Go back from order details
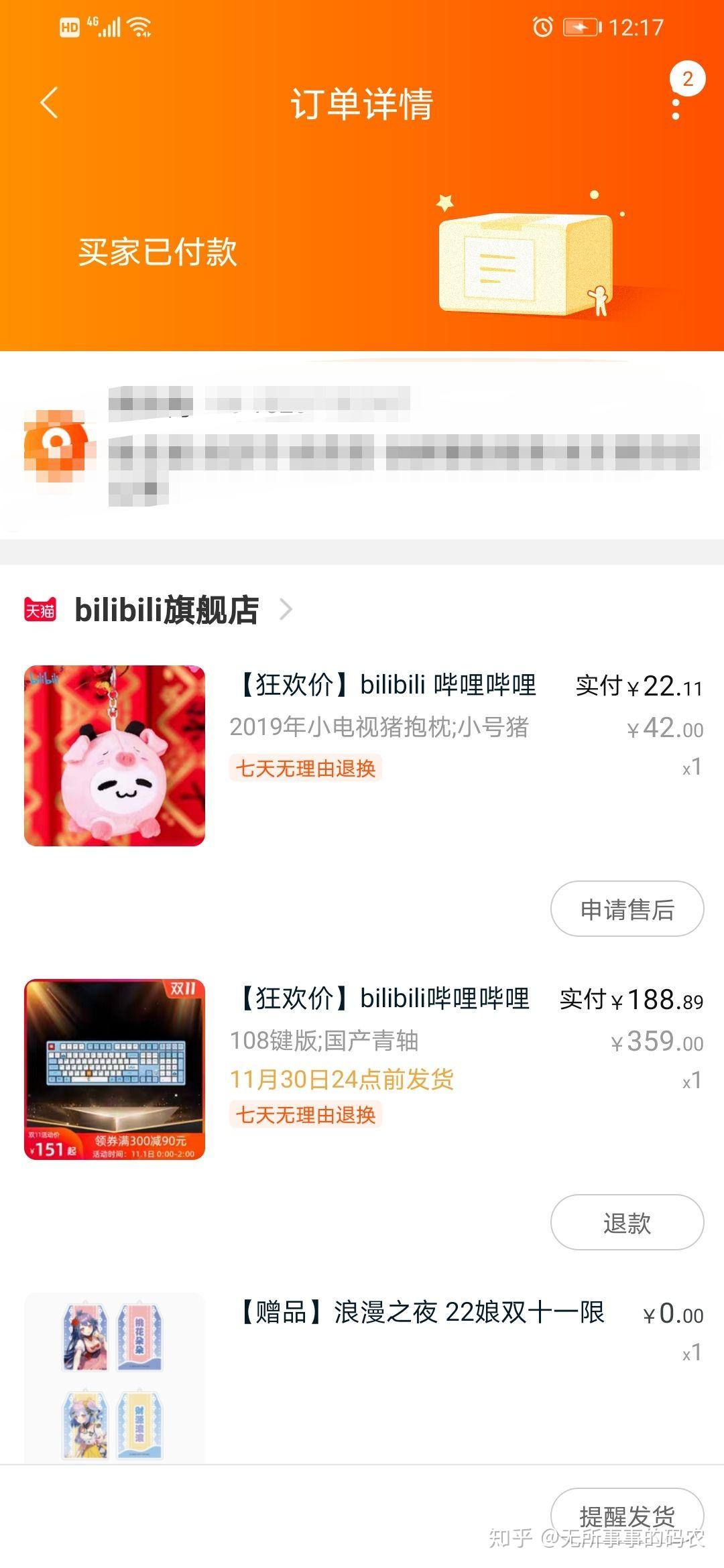Screen dimensions: 724x1568 click(49, 103)
